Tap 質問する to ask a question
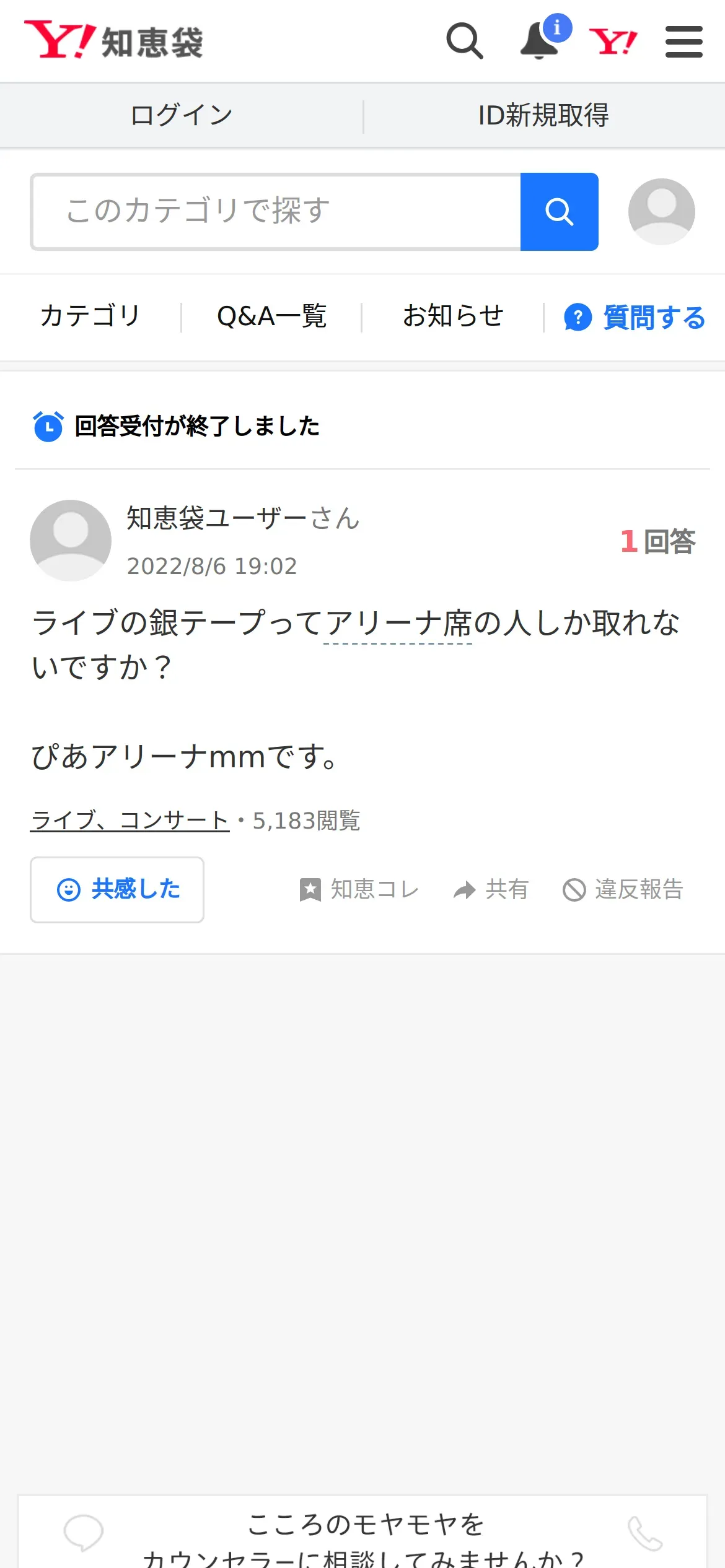Viewport: 725px width, 1568px height. point(635,317)
